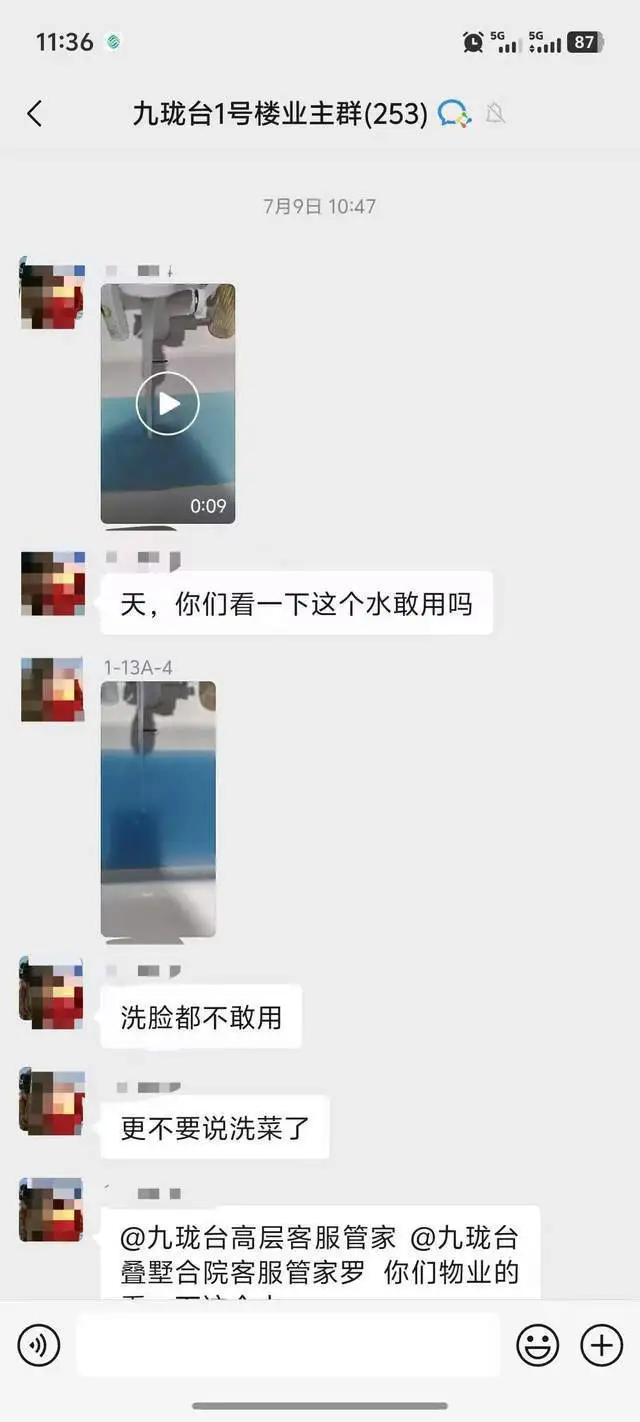View profile avatar beside 洗脸都不敢用 message
640x1422 pixels.
point(52,993)
